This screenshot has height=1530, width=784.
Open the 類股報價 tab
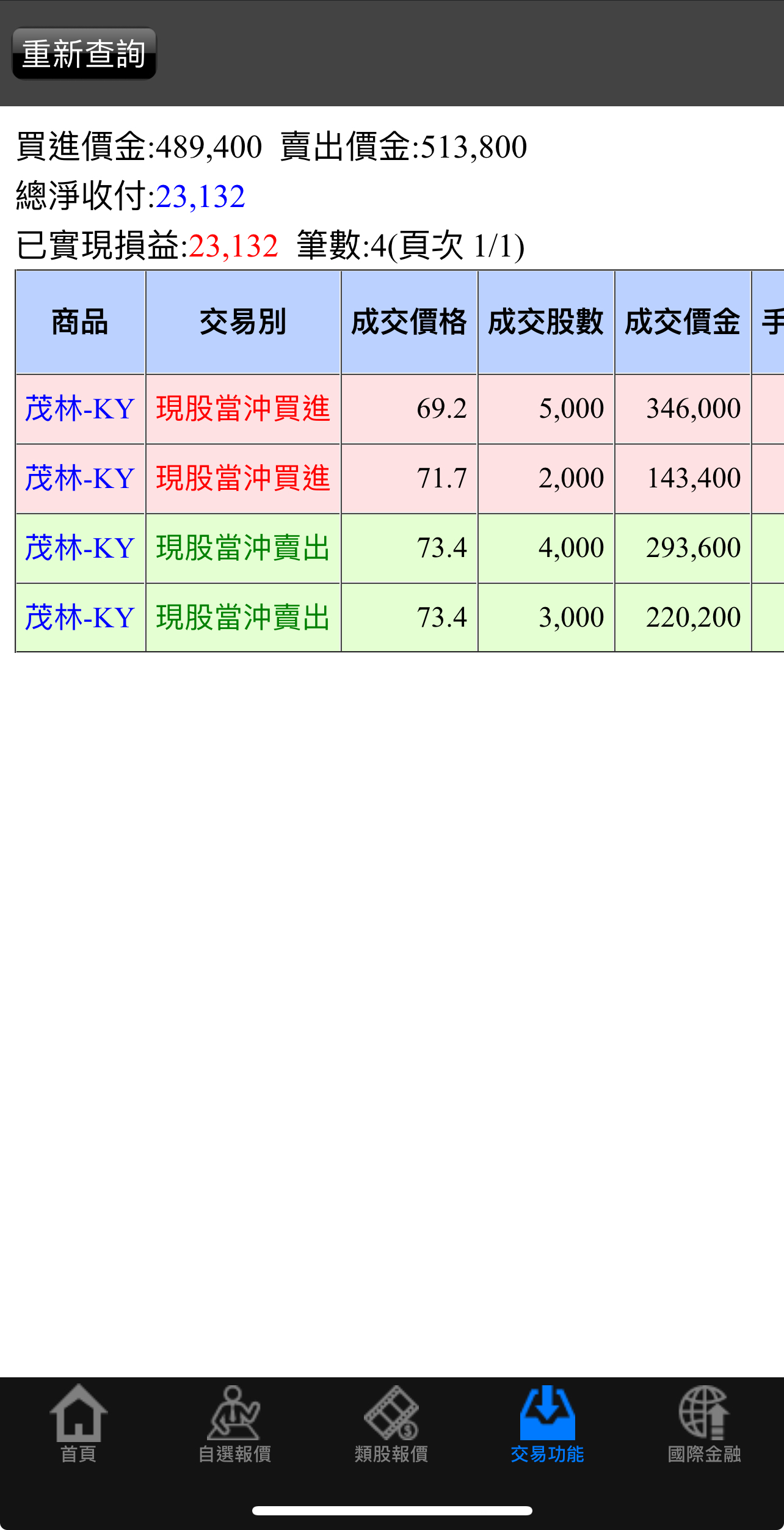click(x=391, y=1424)
